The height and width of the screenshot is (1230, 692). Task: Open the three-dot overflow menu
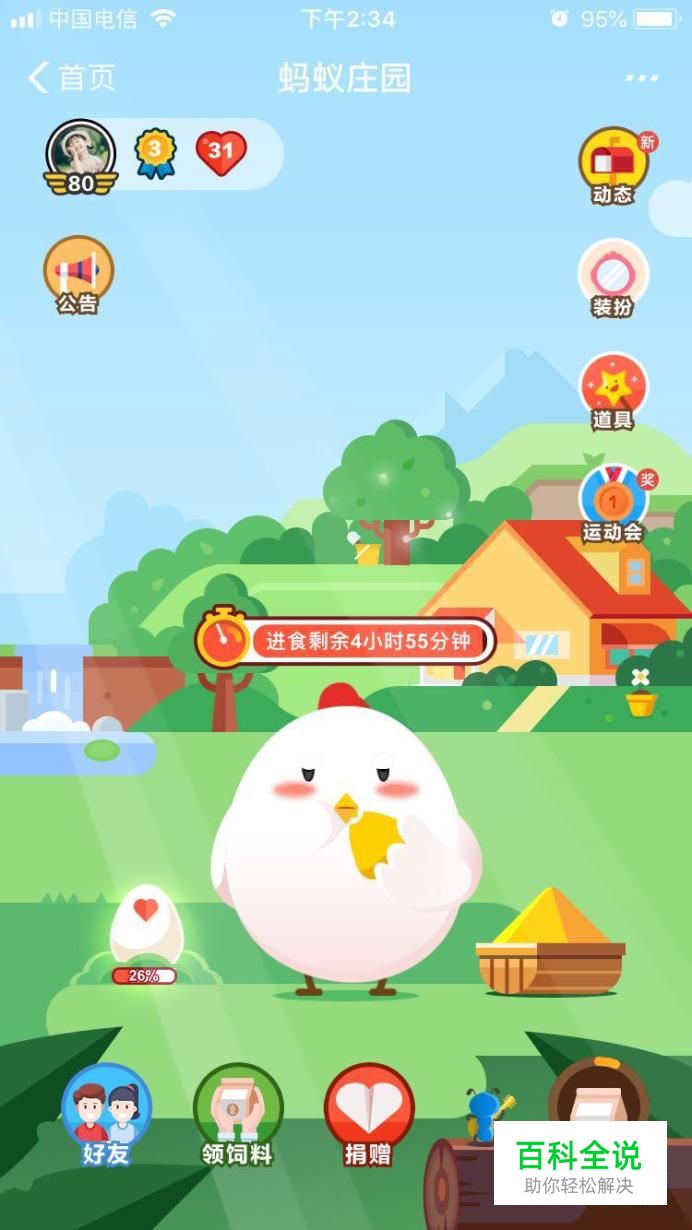pos(641,78)
